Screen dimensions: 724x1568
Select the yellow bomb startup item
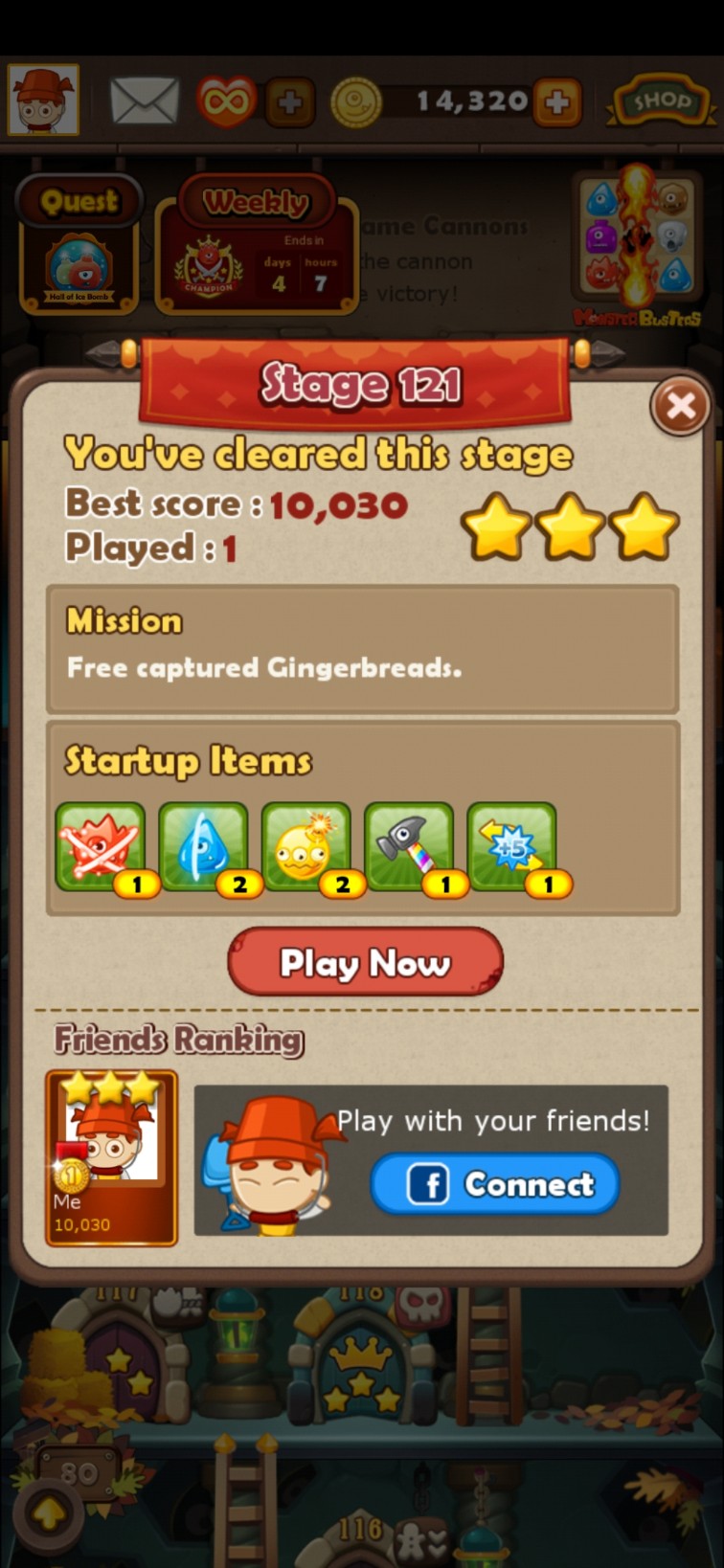click(305, 848)
